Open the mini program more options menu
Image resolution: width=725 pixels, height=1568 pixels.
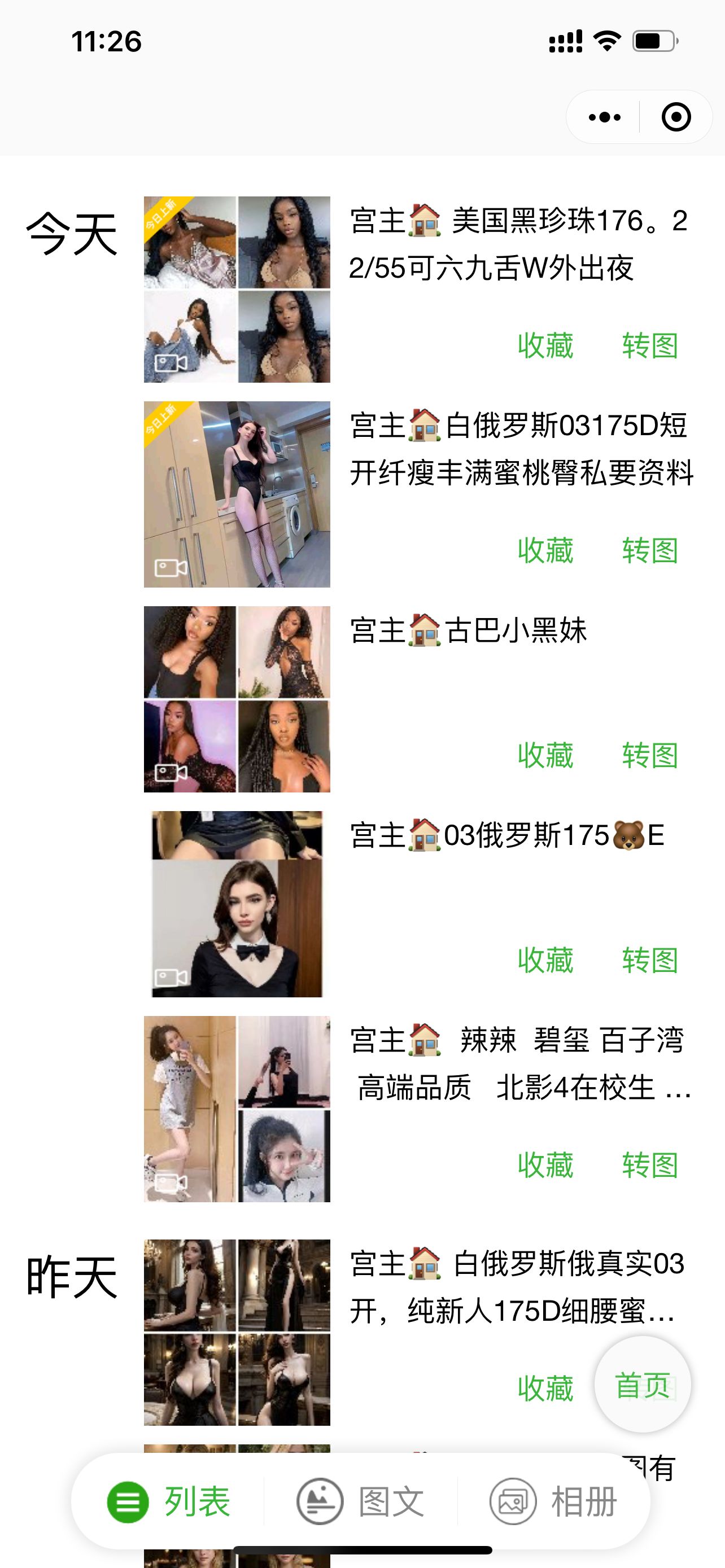[605, 117]
